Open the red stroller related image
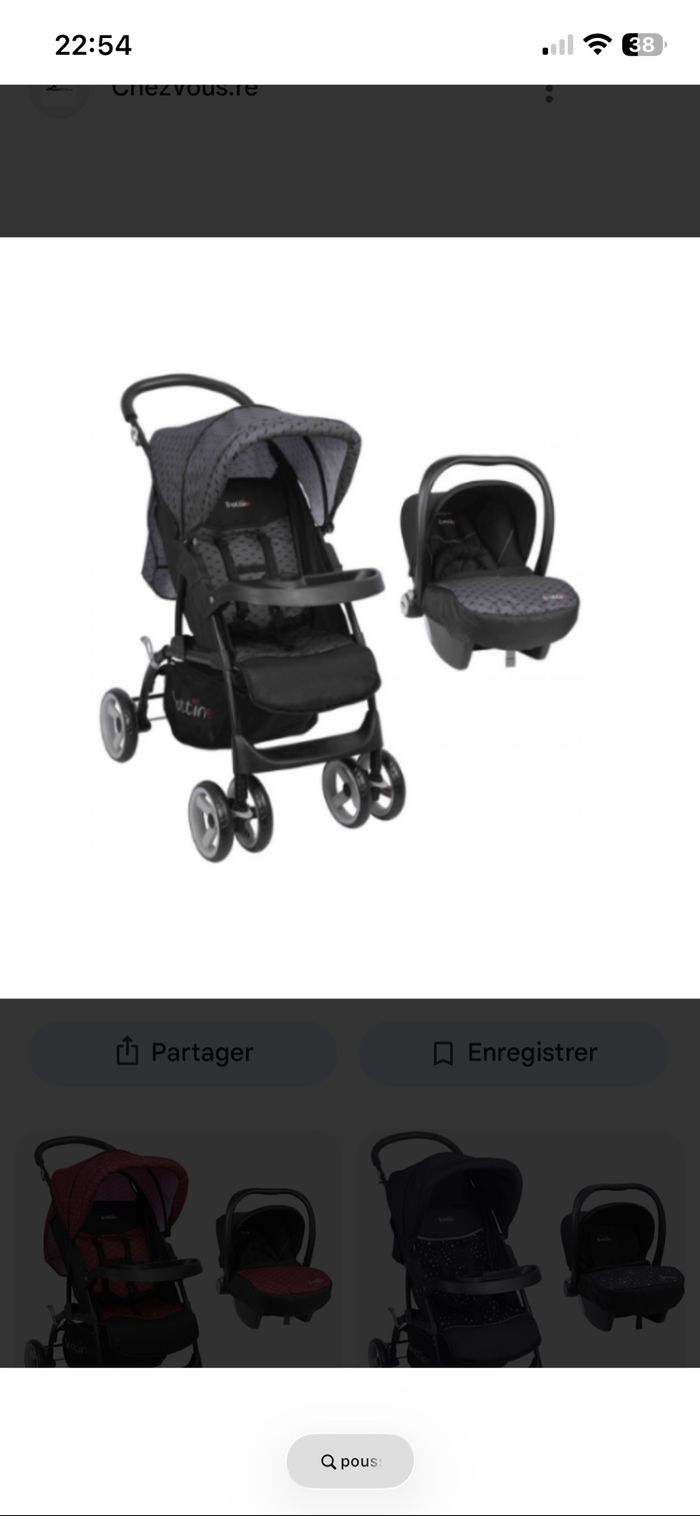The width and height of the screenshot is (700, 1516). (182, 1250)
